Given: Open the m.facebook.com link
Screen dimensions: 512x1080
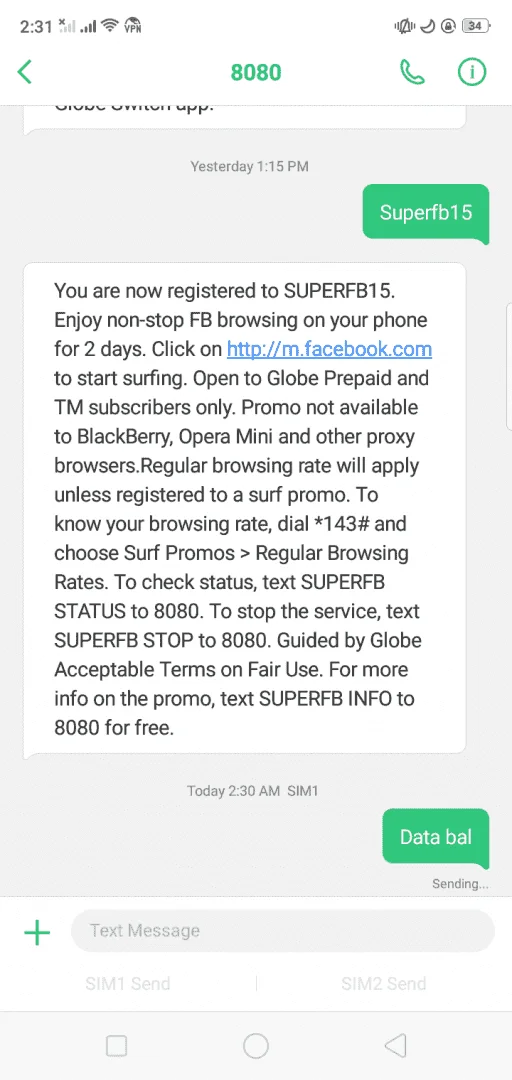Looking at the screenshot, I should [329, 349].
